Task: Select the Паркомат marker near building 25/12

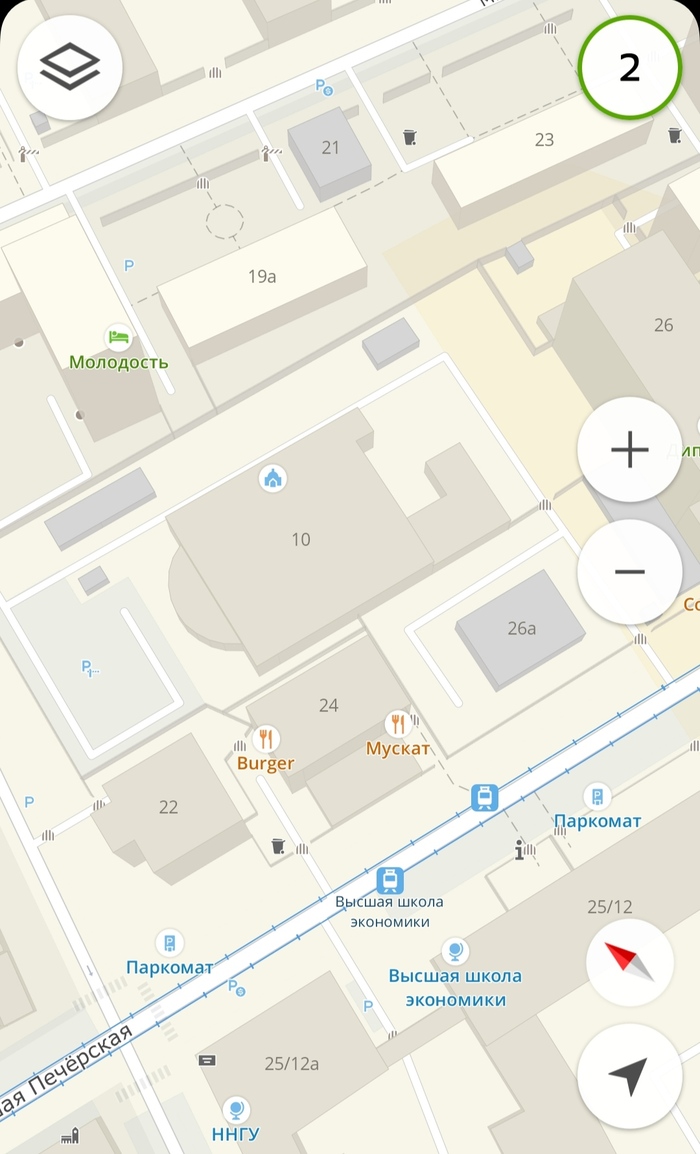Action: coord(597,797)
